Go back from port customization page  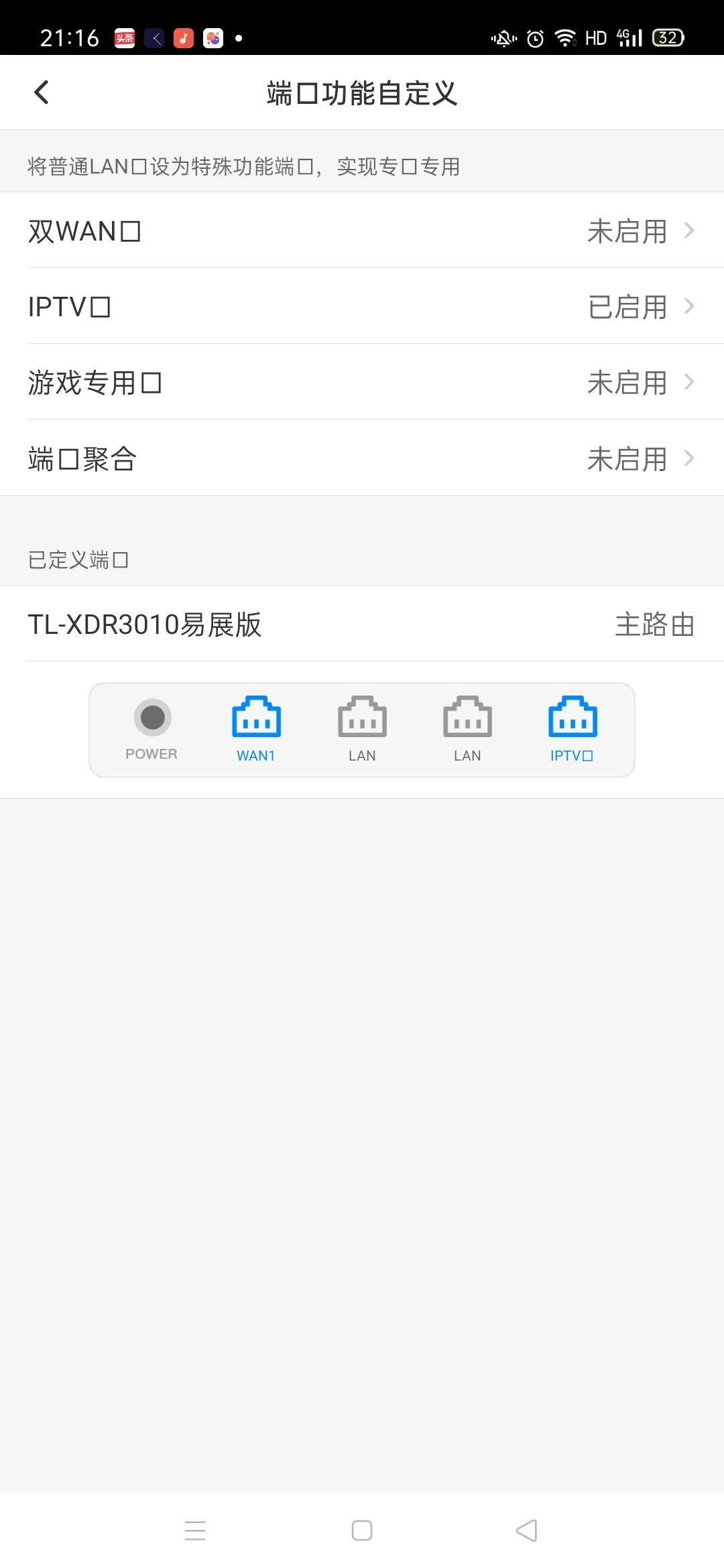pos(42,92)
